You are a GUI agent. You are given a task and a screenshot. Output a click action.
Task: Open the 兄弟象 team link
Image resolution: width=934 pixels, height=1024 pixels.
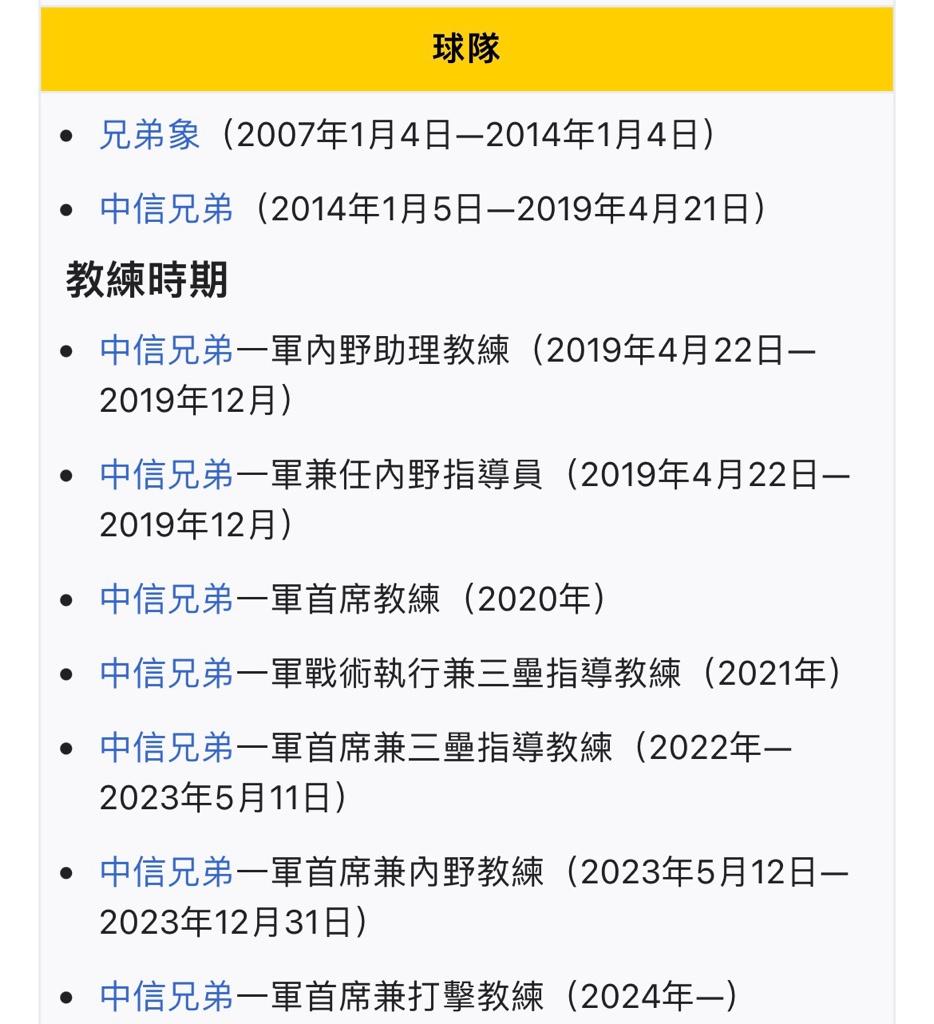coord(150,135)
